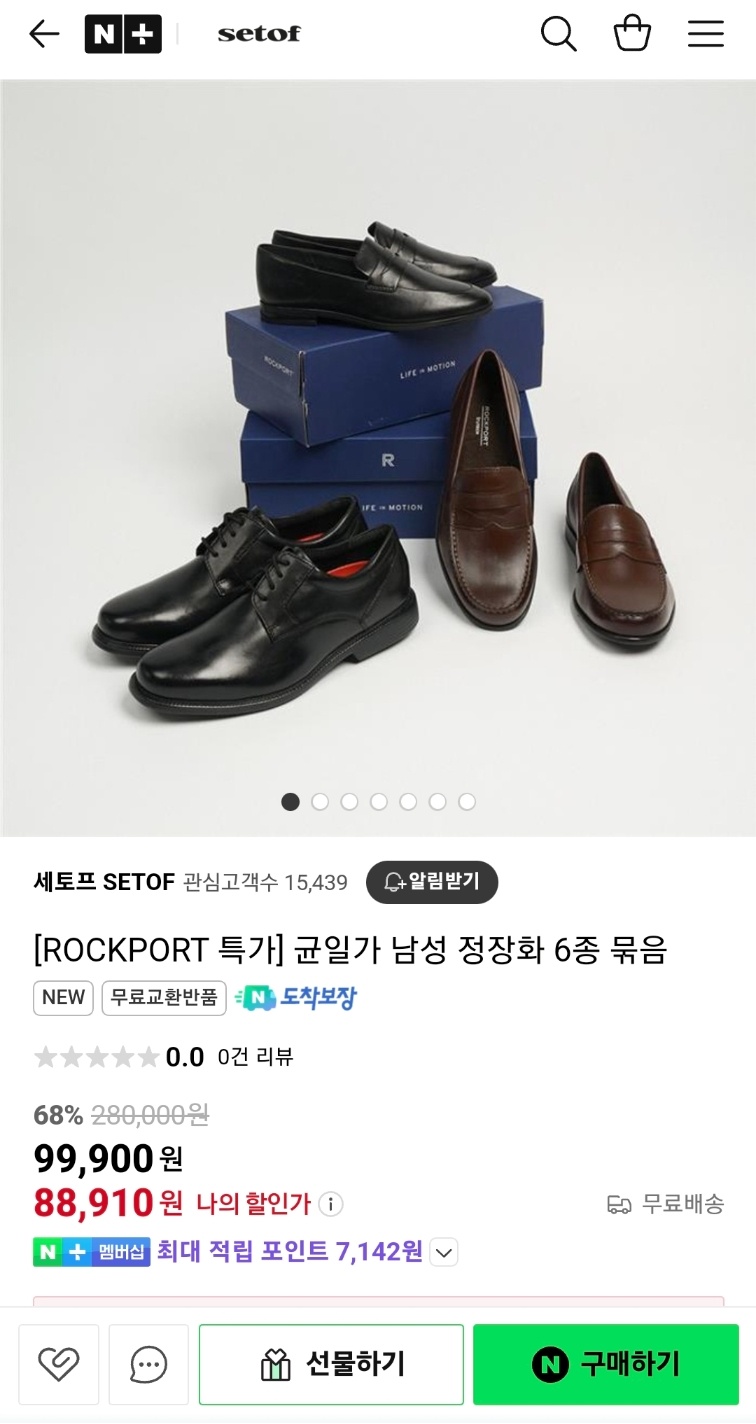Viewport: 756px width, 1424px height.
Task: Expand the 최대 적립 포인트 details
Action: (444, 1252)
